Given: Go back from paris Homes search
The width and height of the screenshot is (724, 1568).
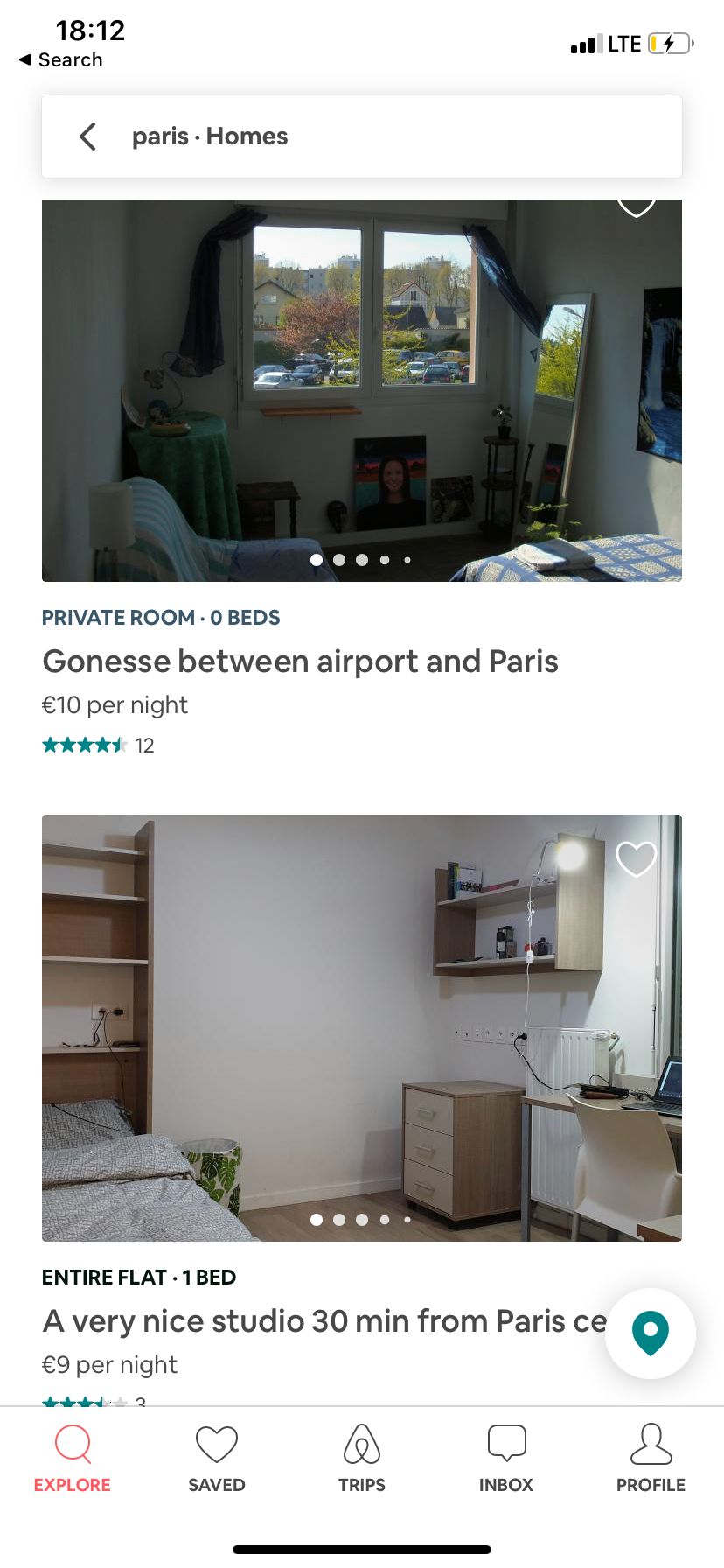Looking at the screenshot, I should 87,136.
